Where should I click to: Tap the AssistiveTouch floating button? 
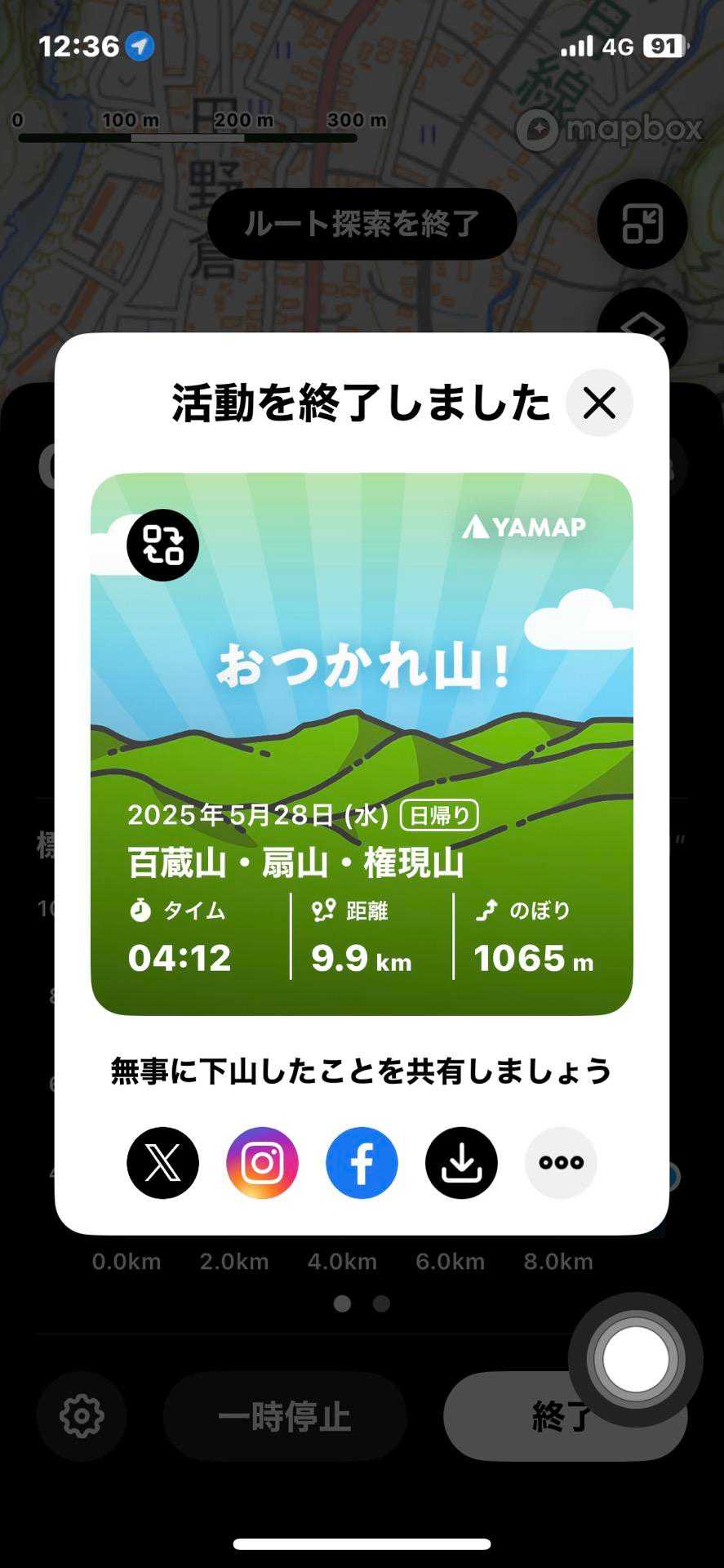click(635, 1360)
